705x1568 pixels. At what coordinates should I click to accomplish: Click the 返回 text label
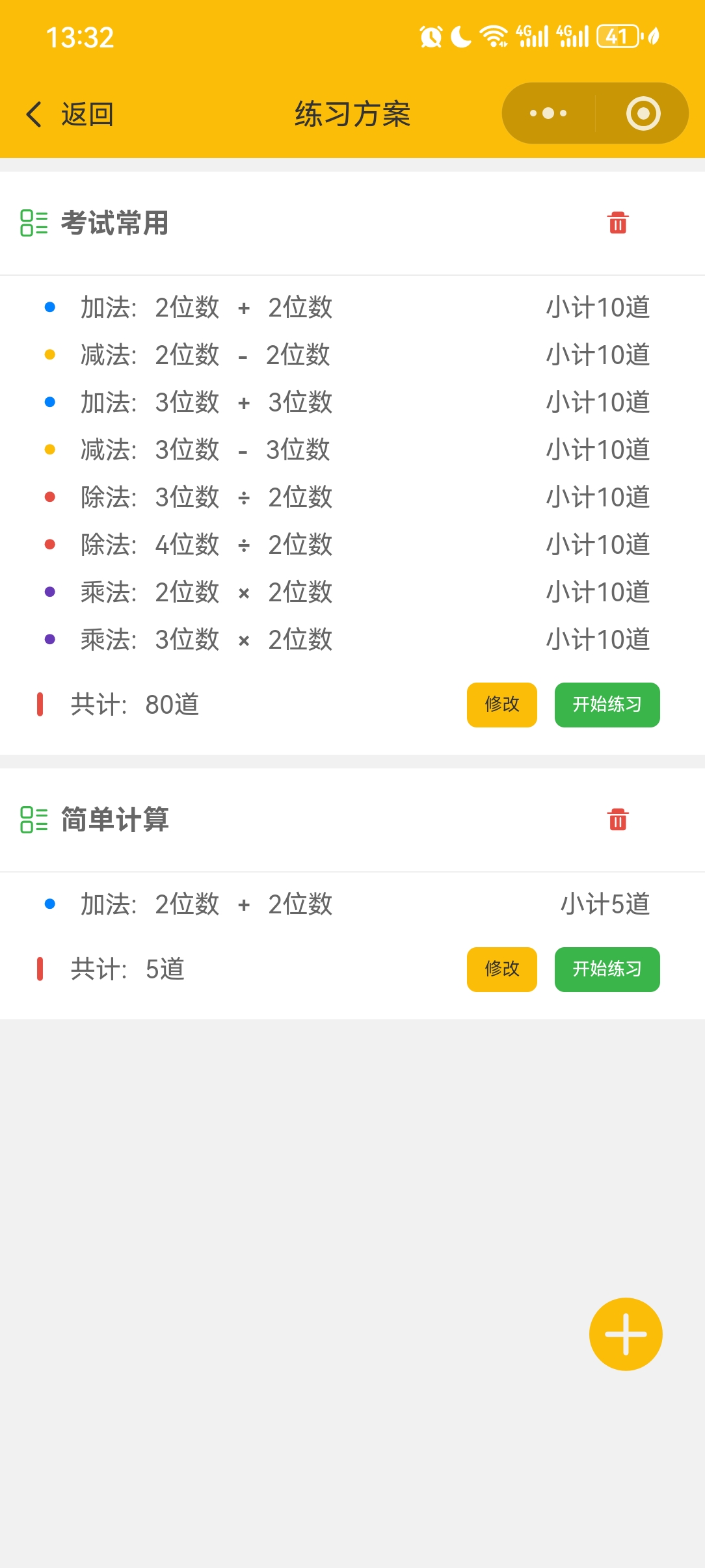[x=86, y=113]
